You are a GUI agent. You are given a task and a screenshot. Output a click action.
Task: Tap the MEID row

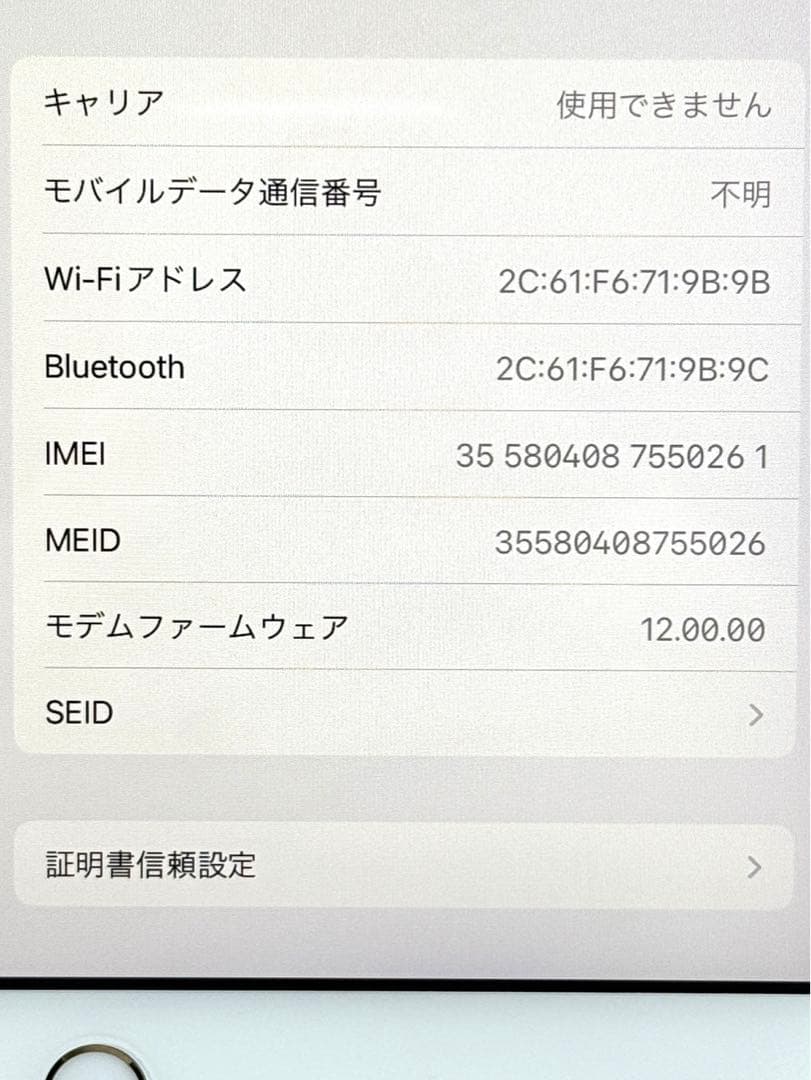[400, 540]
